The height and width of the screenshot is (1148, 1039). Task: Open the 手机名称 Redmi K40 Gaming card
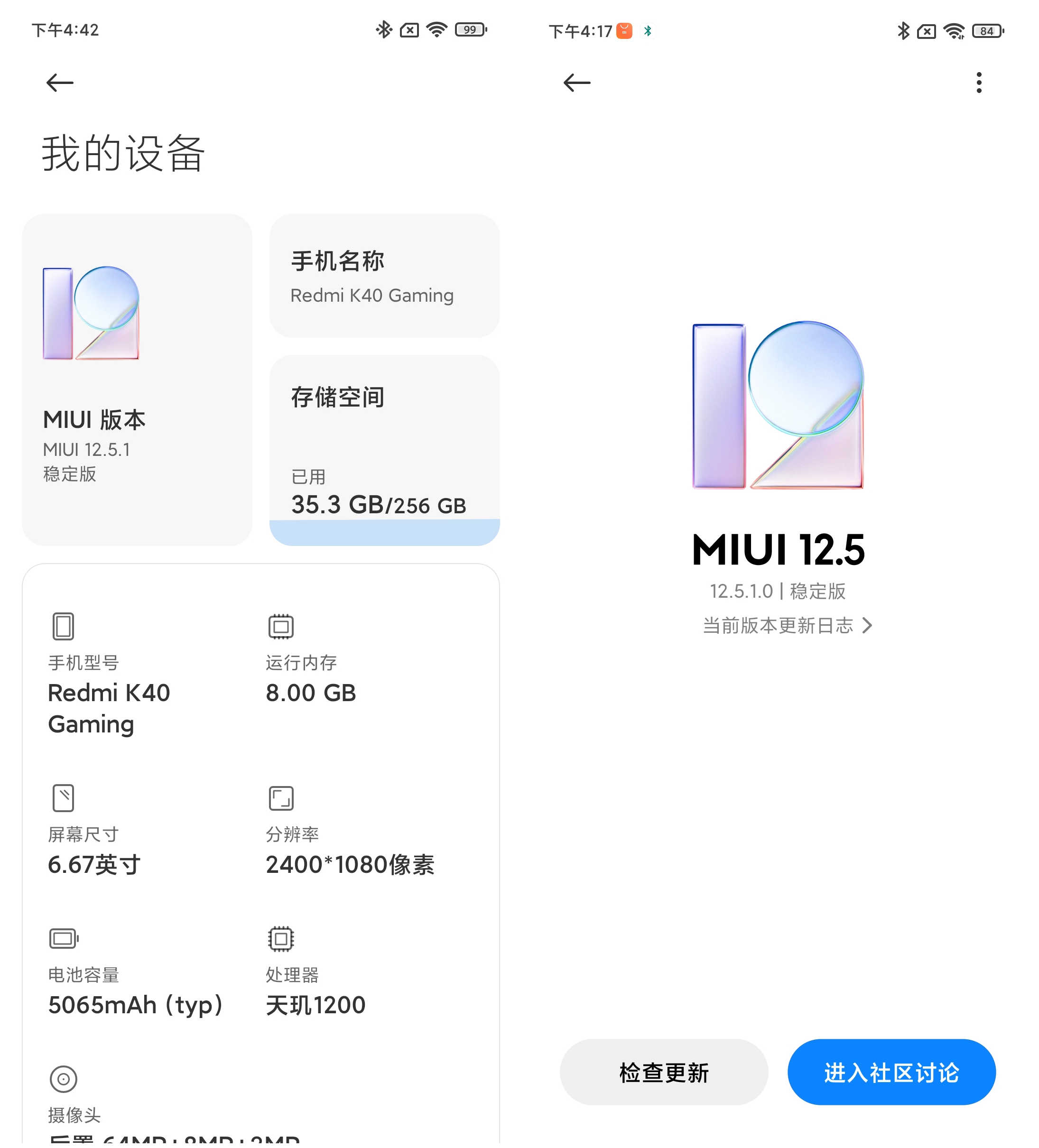384,276
